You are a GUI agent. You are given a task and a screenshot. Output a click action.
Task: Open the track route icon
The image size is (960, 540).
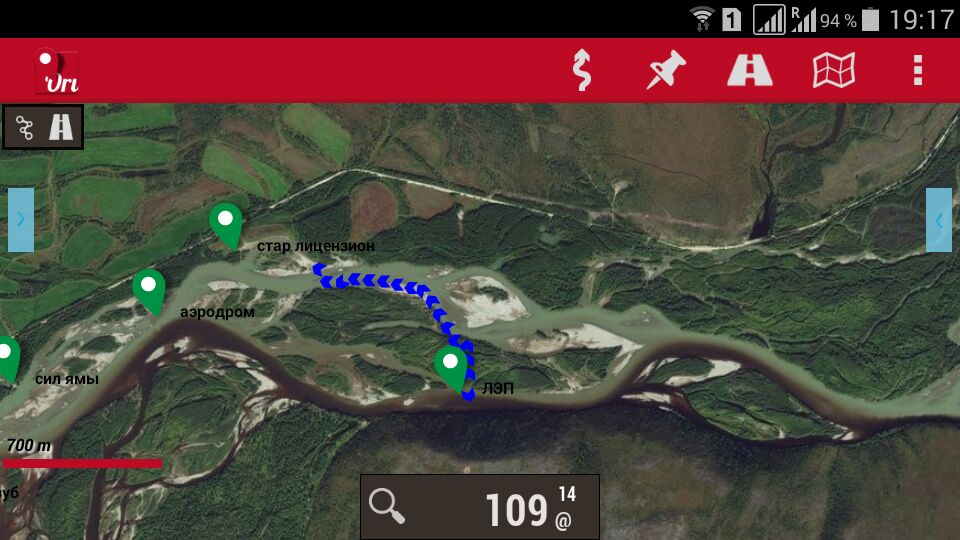click(x=582, y=70)
